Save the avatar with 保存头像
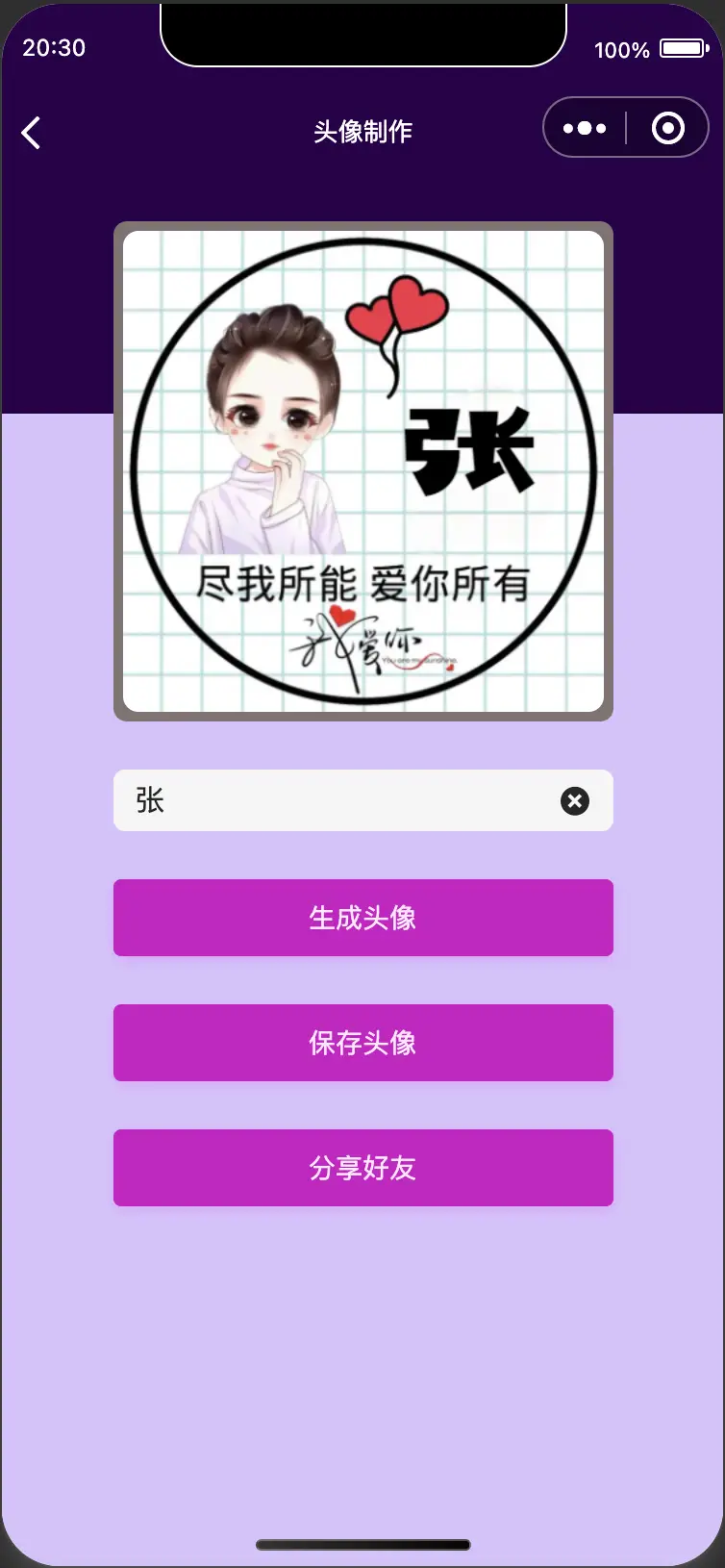The image size is (725, 1568). [x=362, y=1043]
